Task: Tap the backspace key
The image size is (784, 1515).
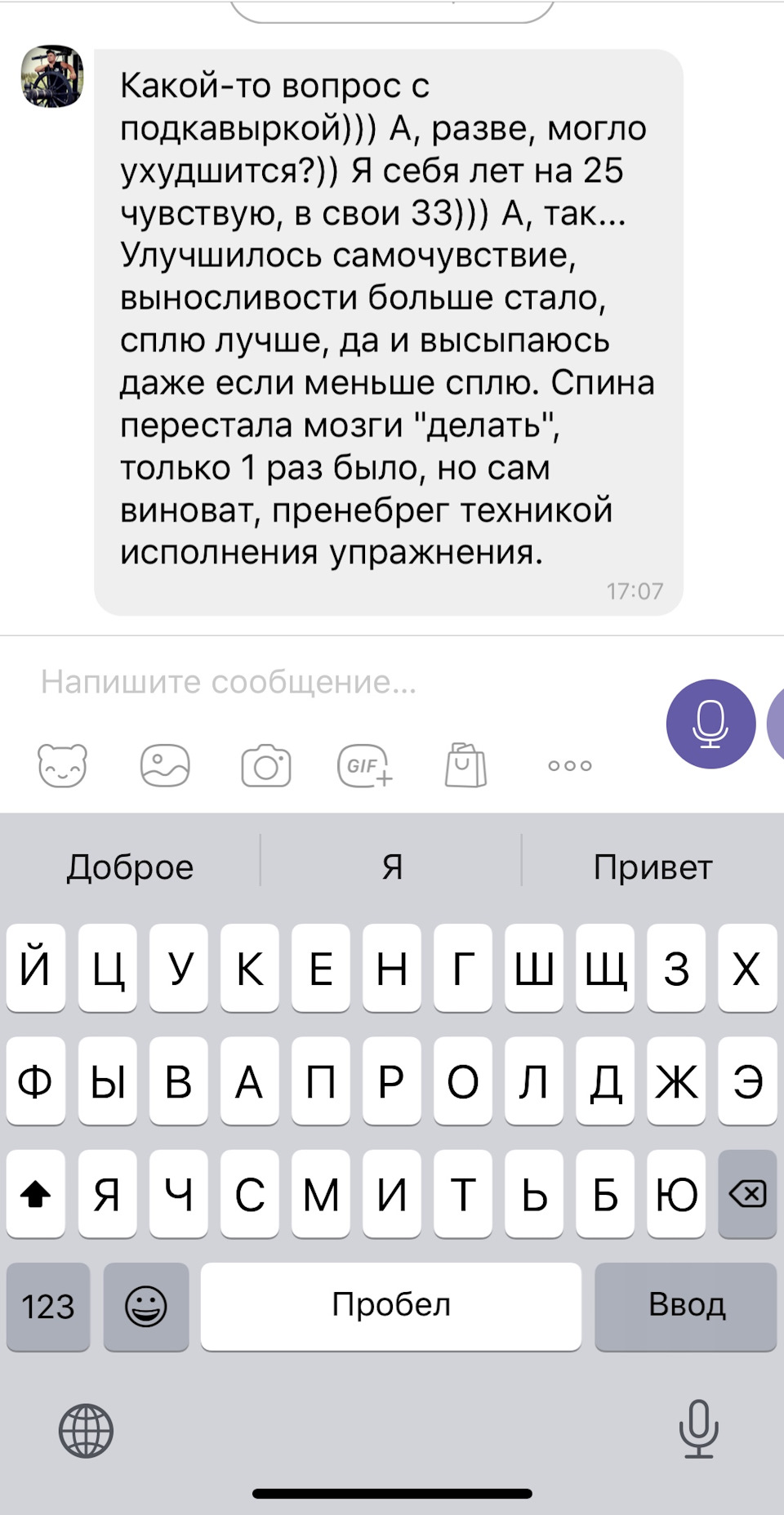Action: point(747,1193)
